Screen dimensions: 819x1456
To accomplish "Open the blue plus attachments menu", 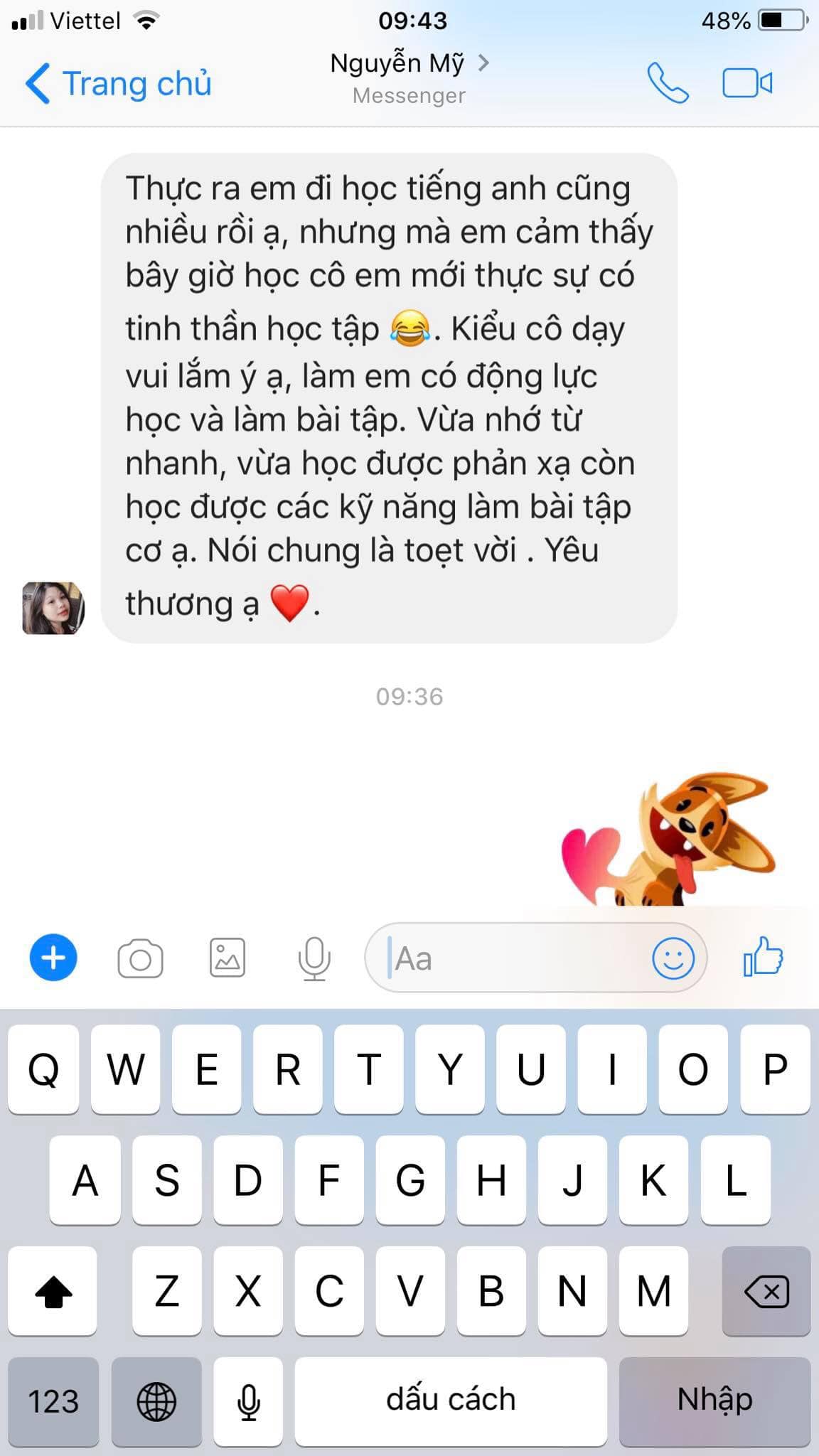I will click(53, 957).
